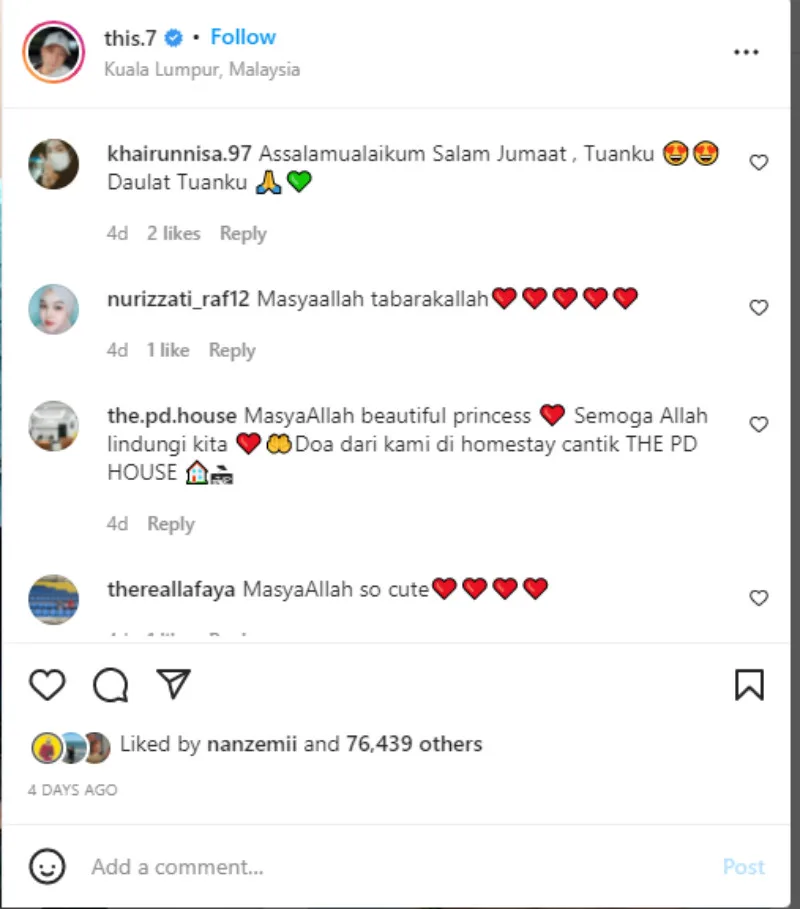Like thereallafaya's comment
Image resolution: width=800 pixels, height=909 pixels.
pos(759,598)
